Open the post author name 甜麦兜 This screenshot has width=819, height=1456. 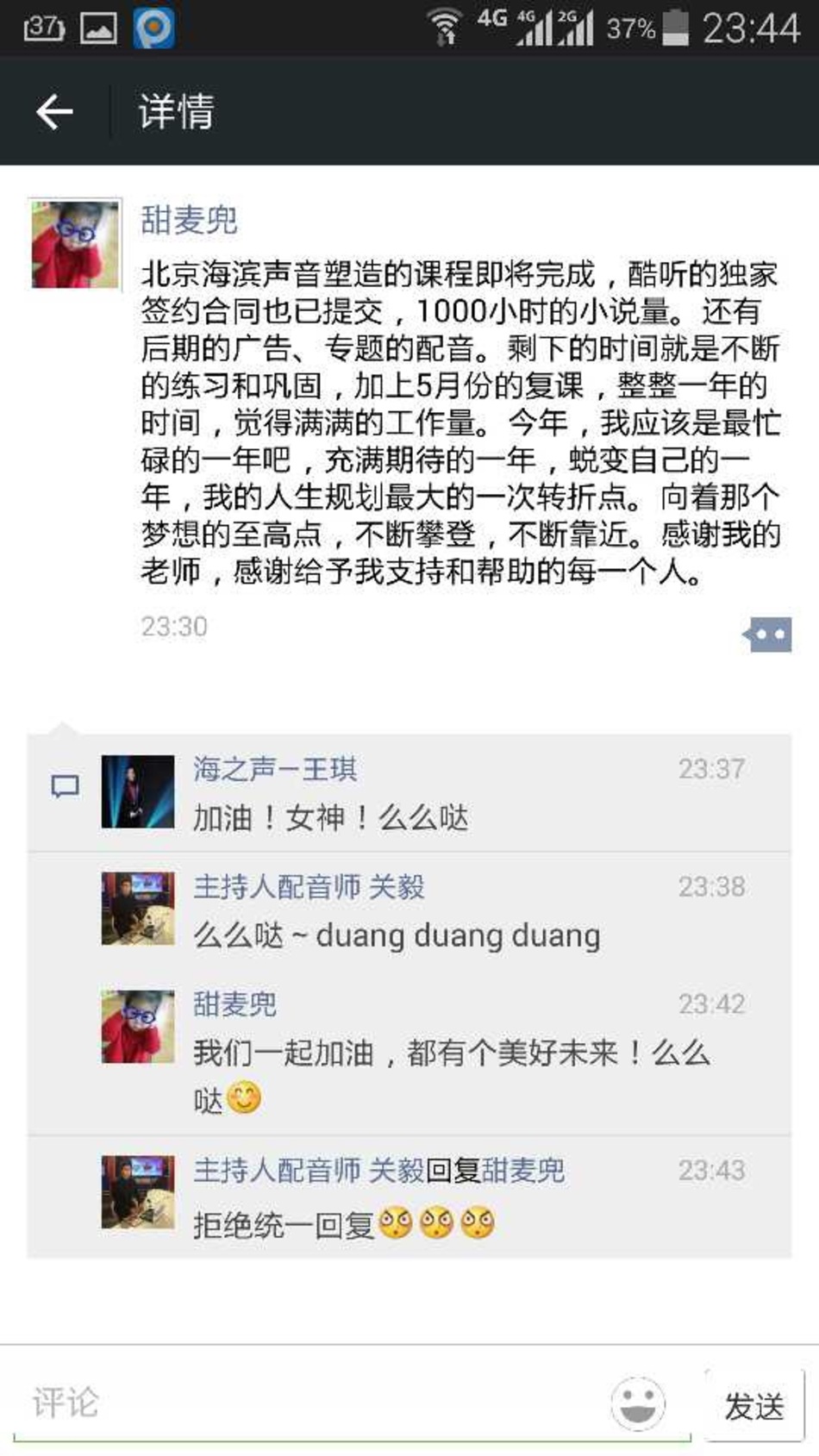pyautogui.click(x=189, y=220)
